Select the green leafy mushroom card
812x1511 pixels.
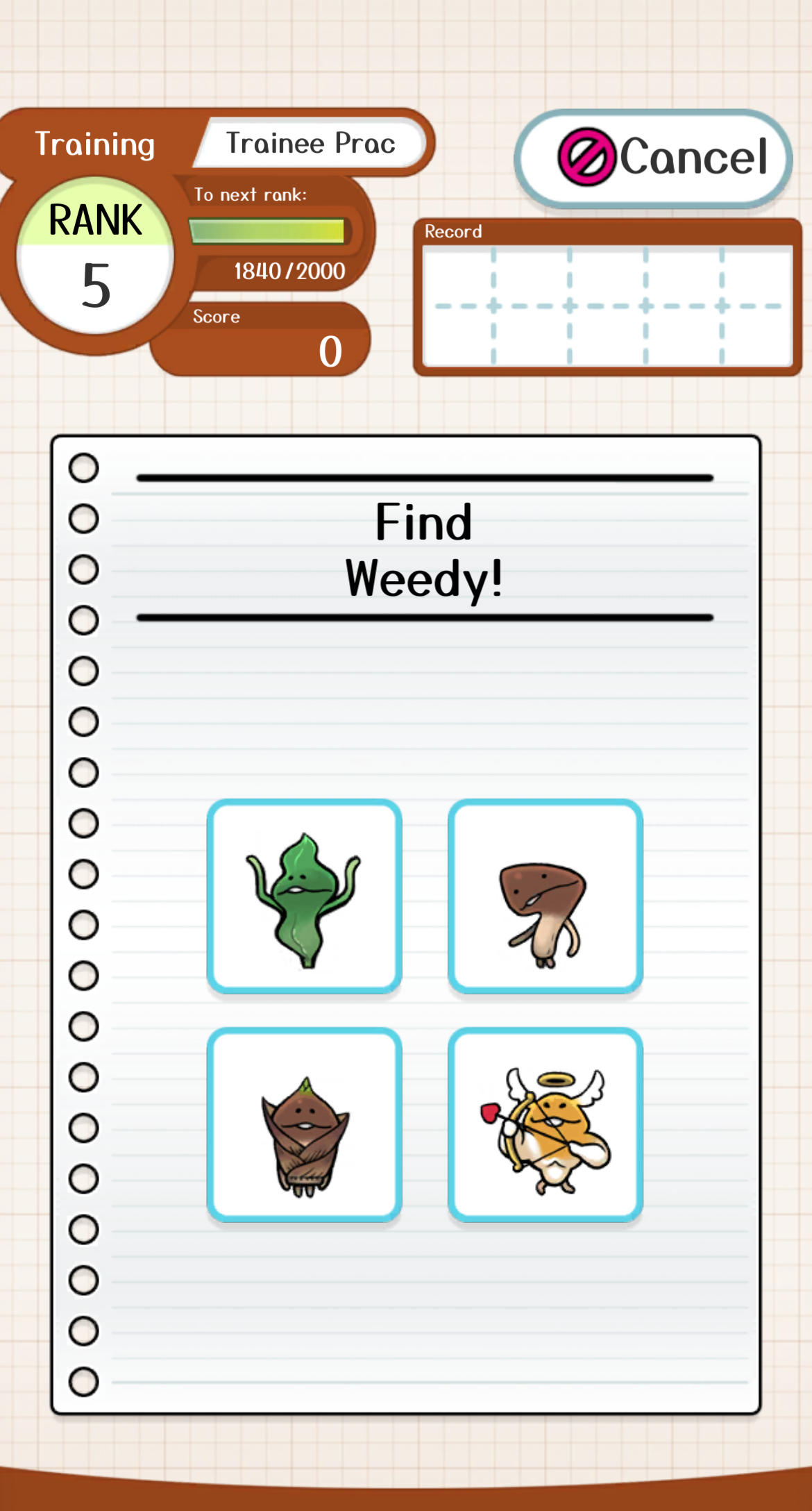tap(304, 896)
